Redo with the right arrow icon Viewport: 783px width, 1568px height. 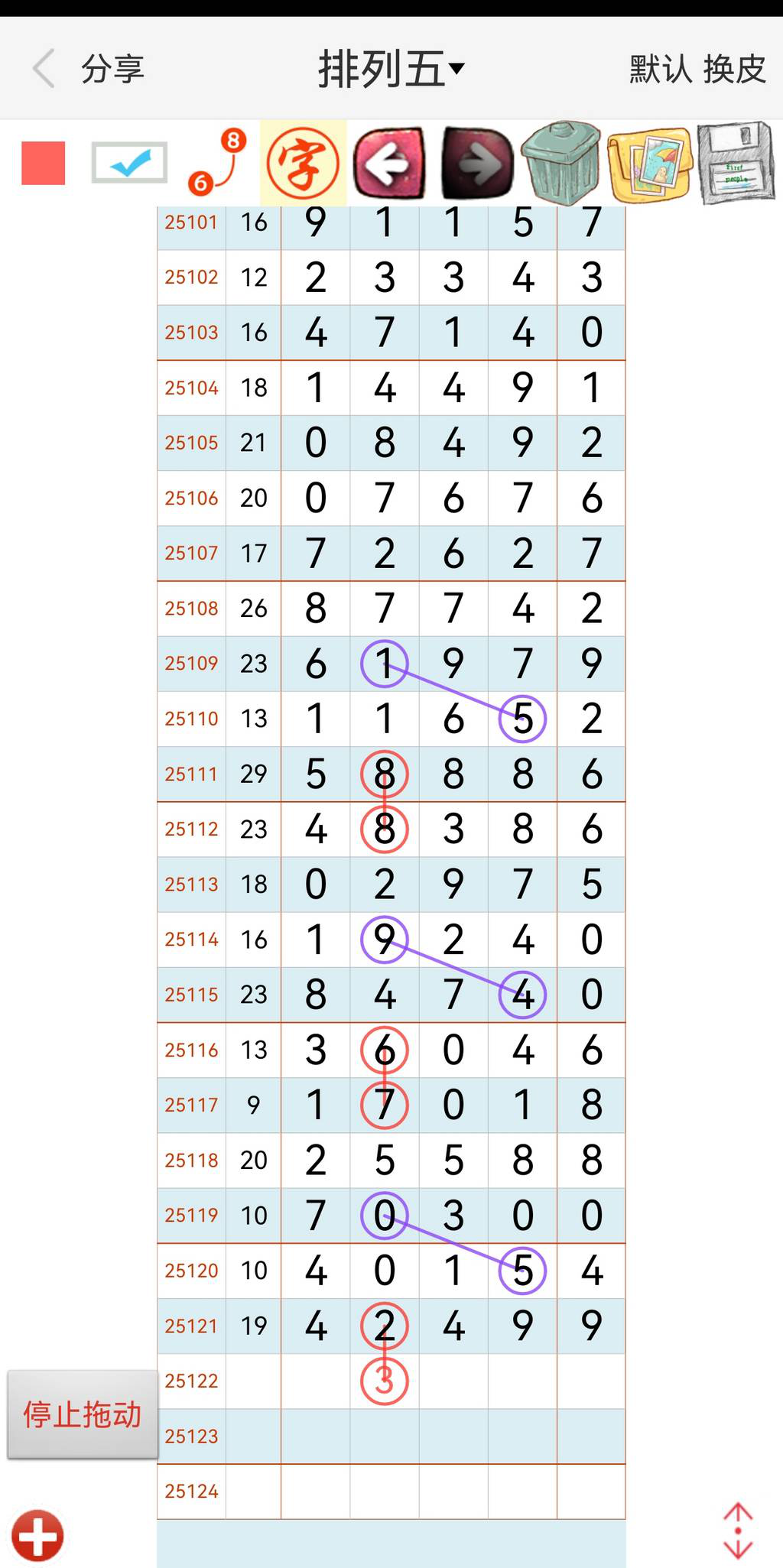click(474, 163)
